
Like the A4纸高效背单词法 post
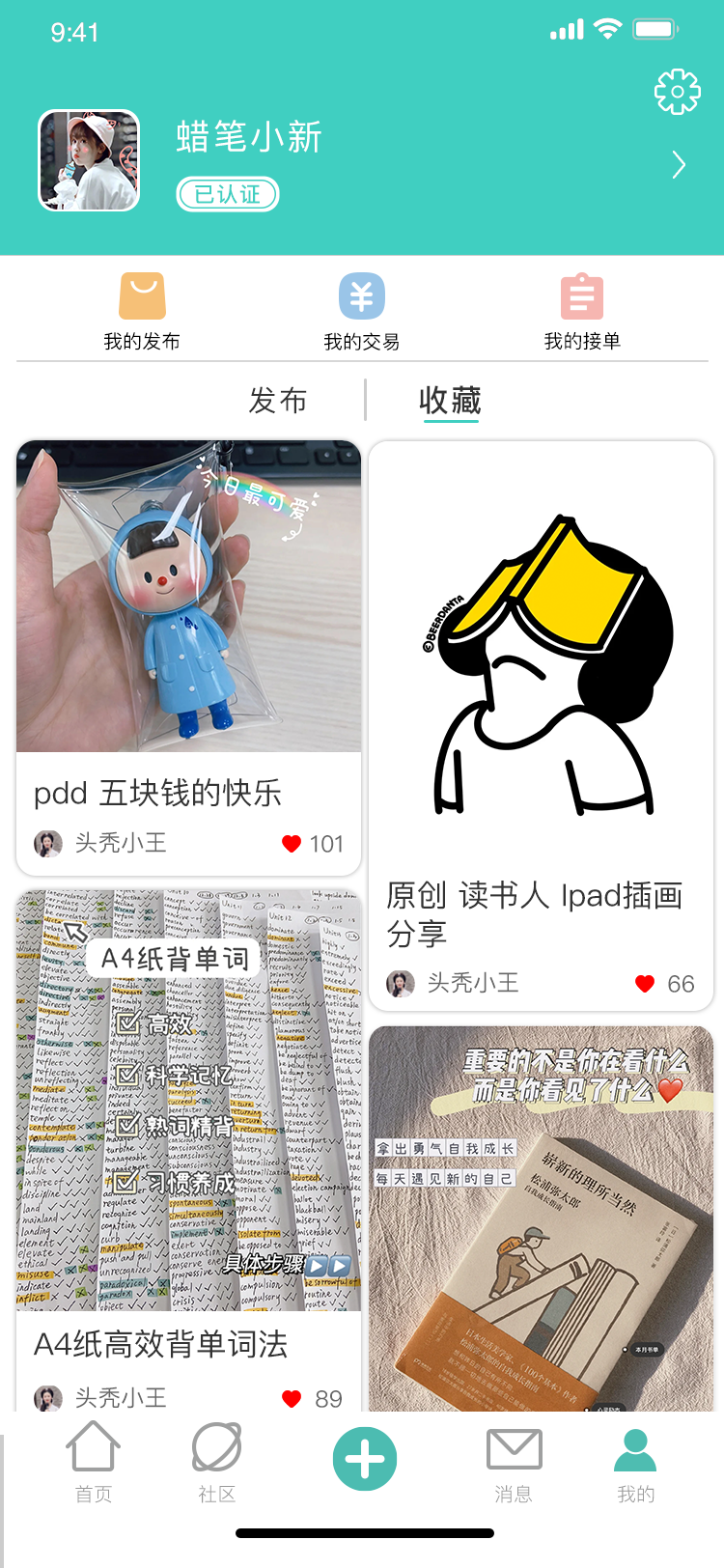(x=292, y=1398)
